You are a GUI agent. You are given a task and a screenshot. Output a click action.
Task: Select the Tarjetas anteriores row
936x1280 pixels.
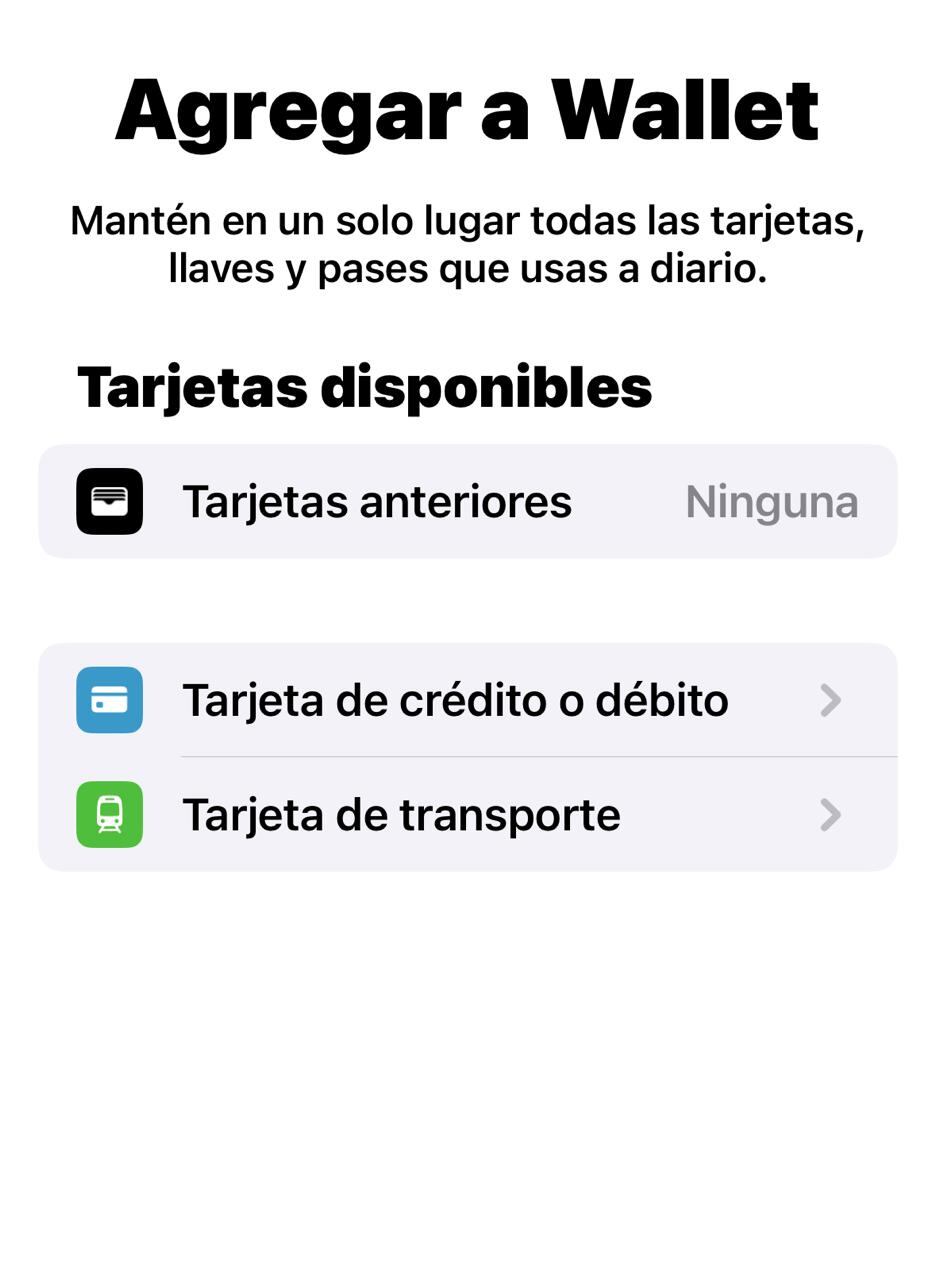click(x=468, y=501)
